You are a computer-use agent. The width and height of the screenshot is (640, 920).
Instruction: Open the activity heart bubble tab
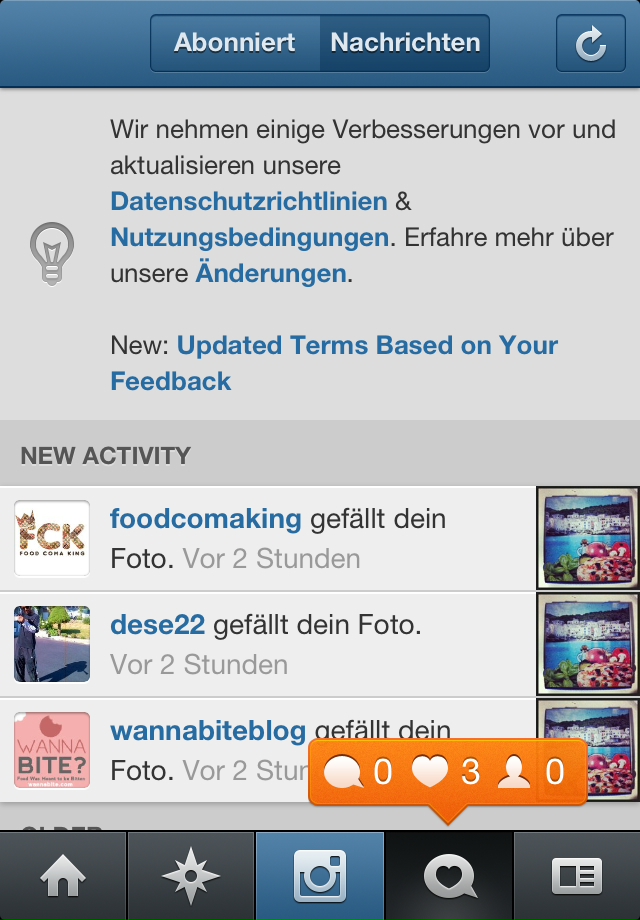448,876
